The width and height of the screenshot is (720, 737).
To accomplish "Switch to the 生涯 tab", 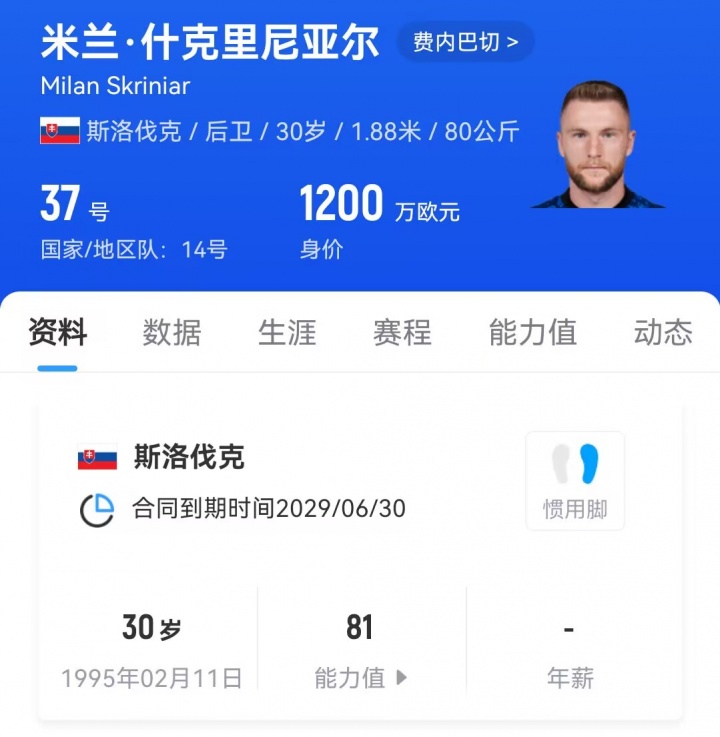I will point(287,332).
